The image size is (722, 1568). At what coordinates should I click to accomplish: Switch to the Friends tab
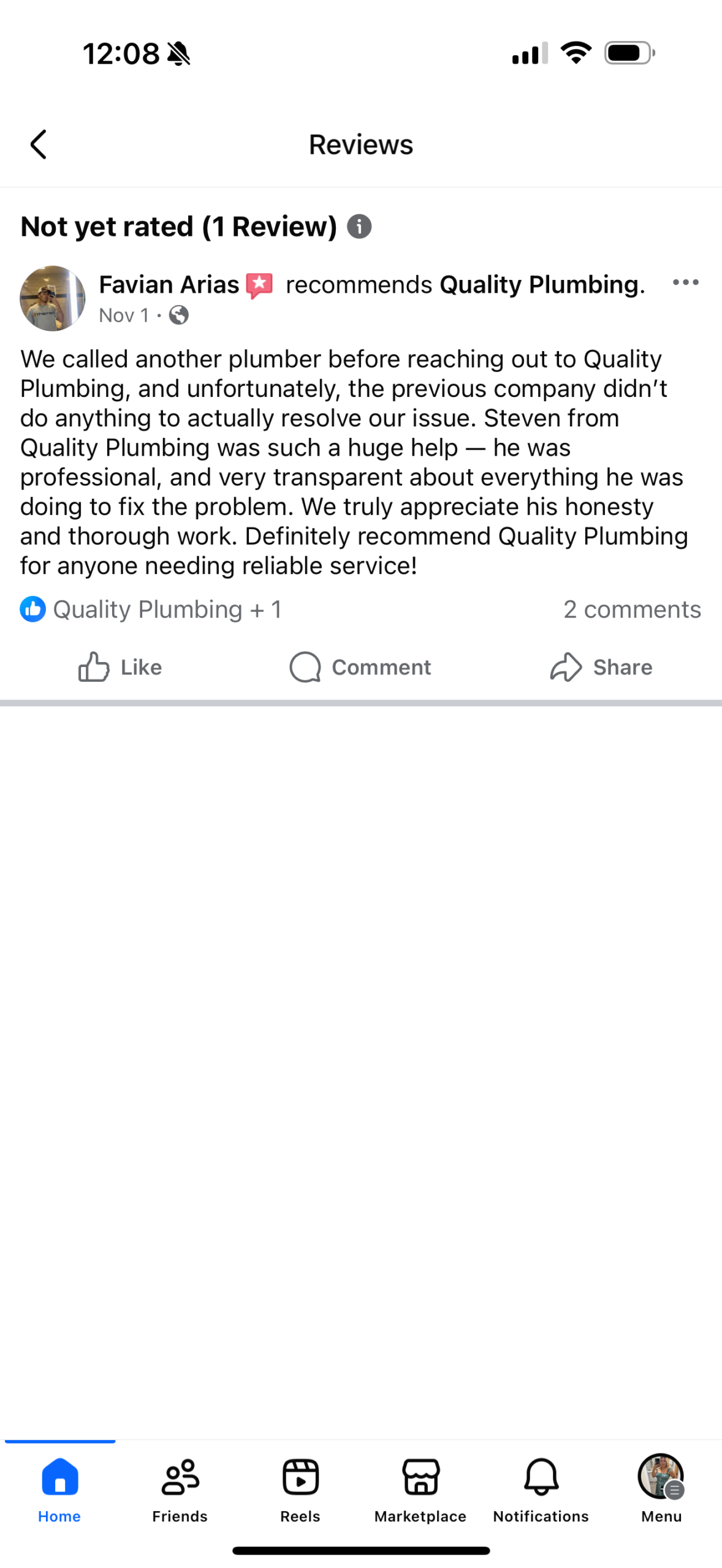point(180,1488)
